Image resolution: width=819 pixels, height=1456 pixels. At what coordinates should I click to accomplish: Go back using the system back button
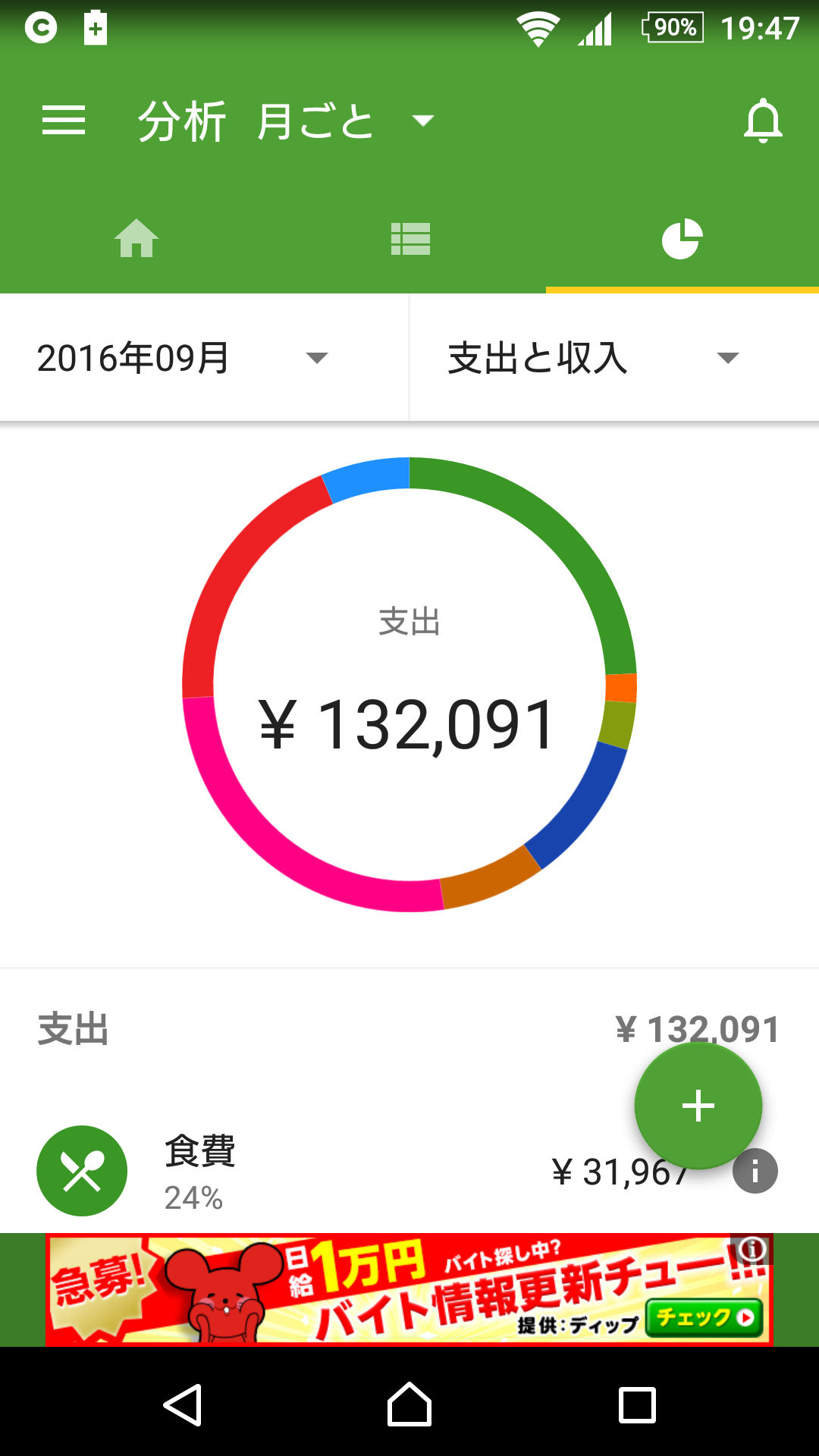(183, 1404)
